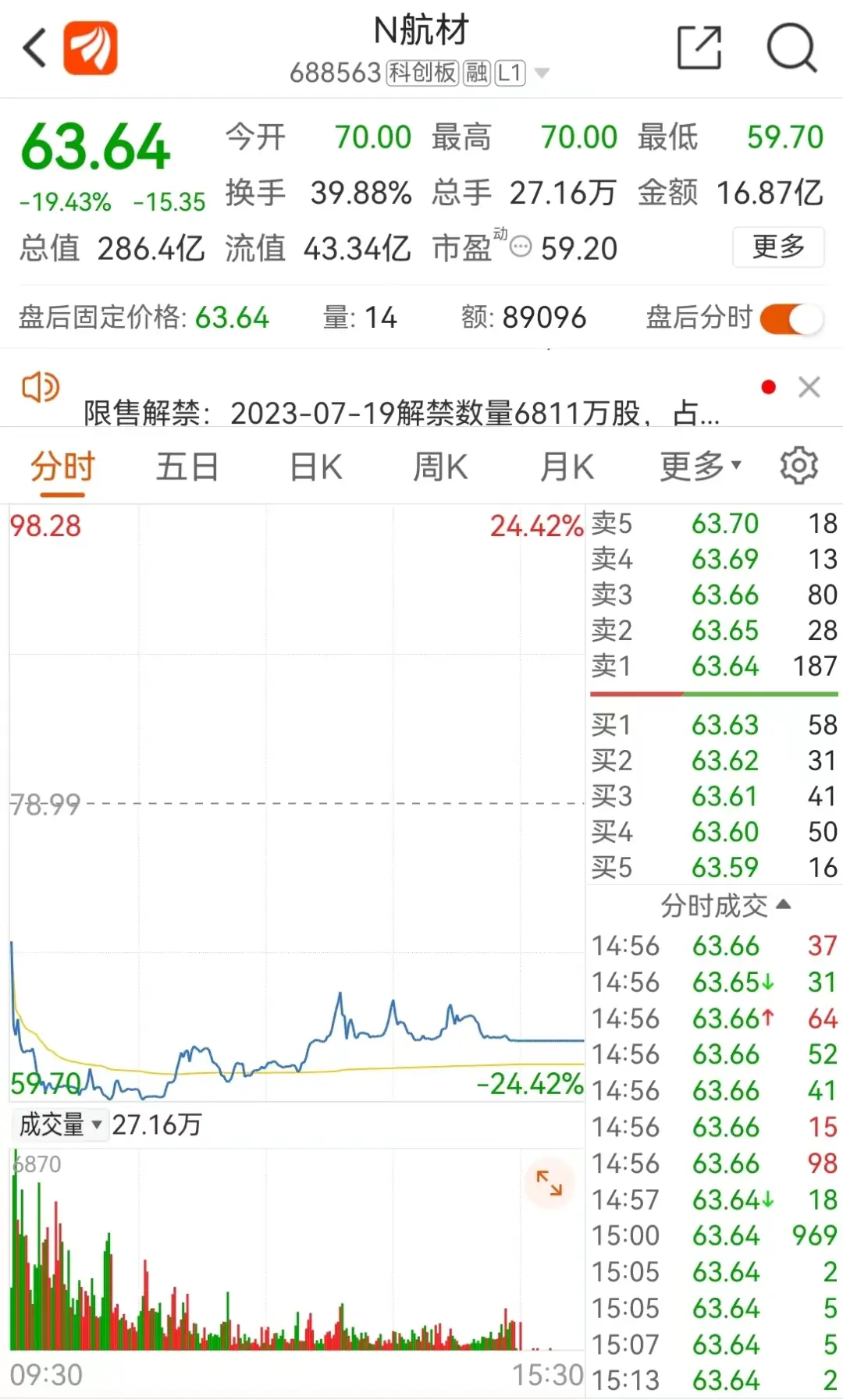Expand the chart to full screen
Screen dimensions: 843x1400
[x=550, y=1183]
